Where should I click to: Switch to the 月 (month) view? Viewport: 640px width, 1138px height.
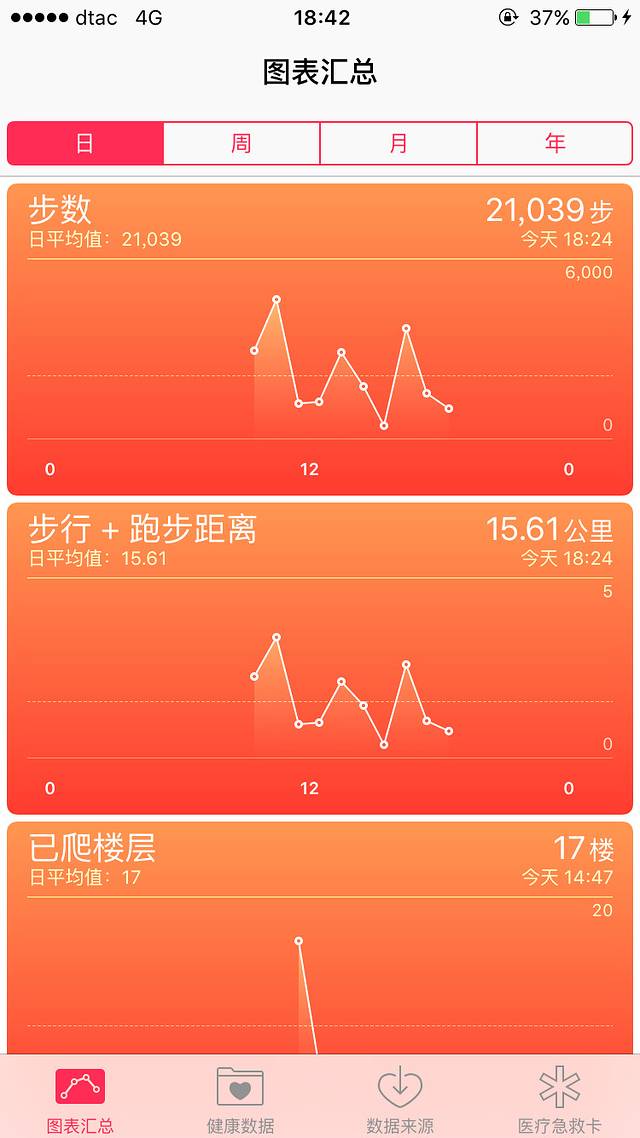coord(398,143)
